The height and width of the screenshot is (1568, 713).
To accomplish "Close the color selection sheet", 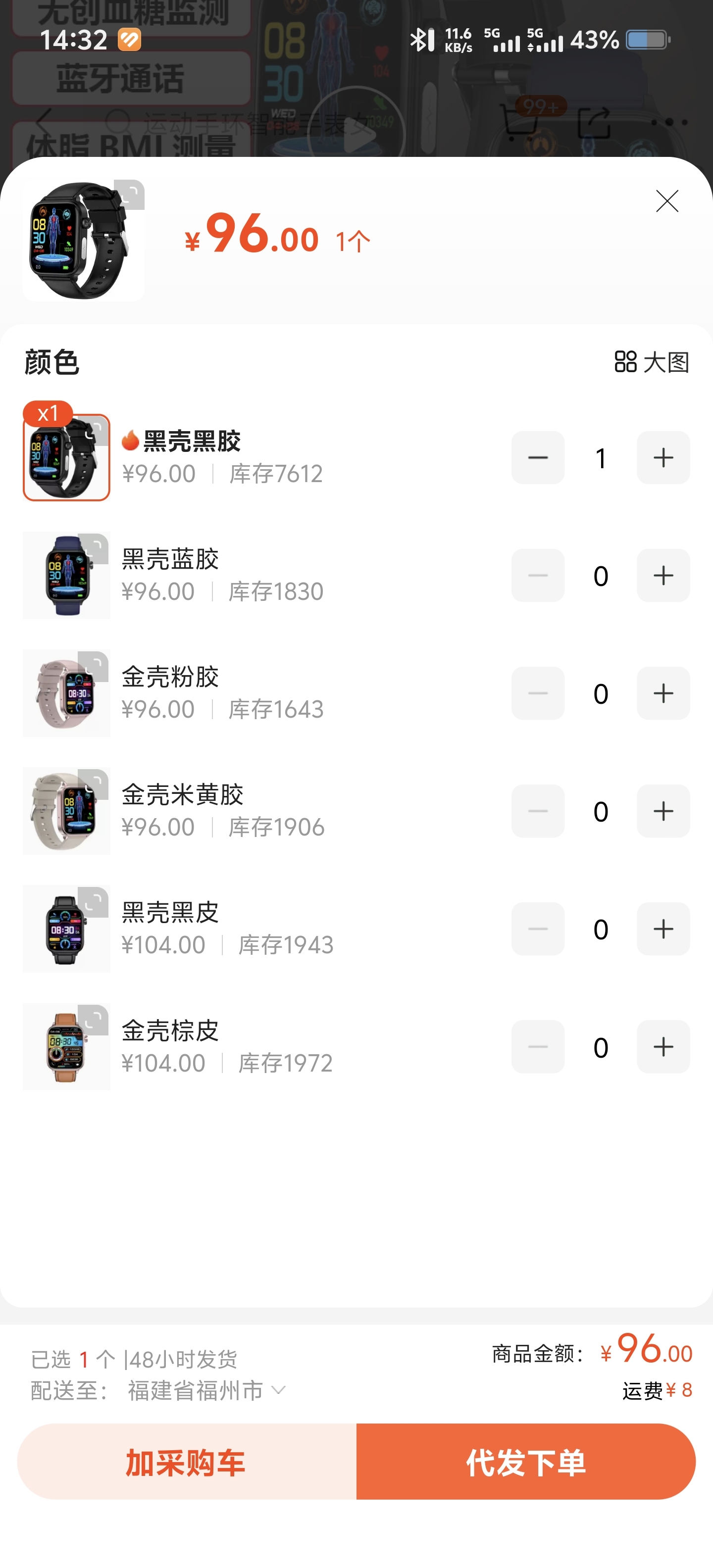I will (x=667, y=201).
